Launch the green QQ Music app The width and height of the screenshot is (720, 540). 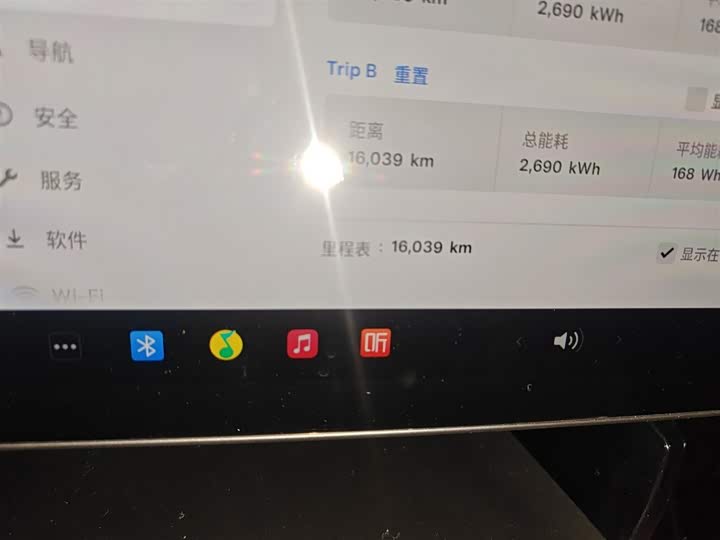tap(226, 346)
